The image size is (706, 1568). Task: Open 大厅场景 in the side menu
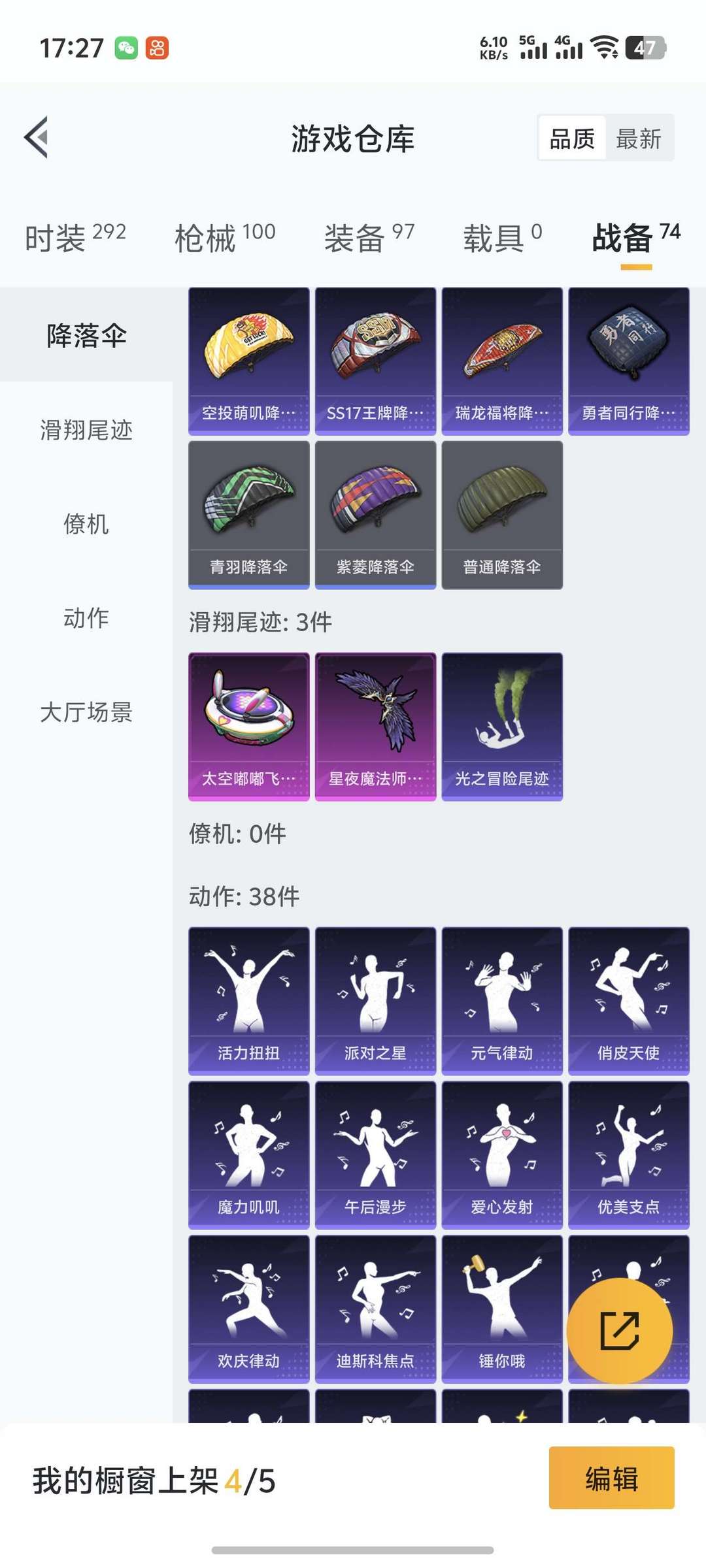[x=86, y=712]
